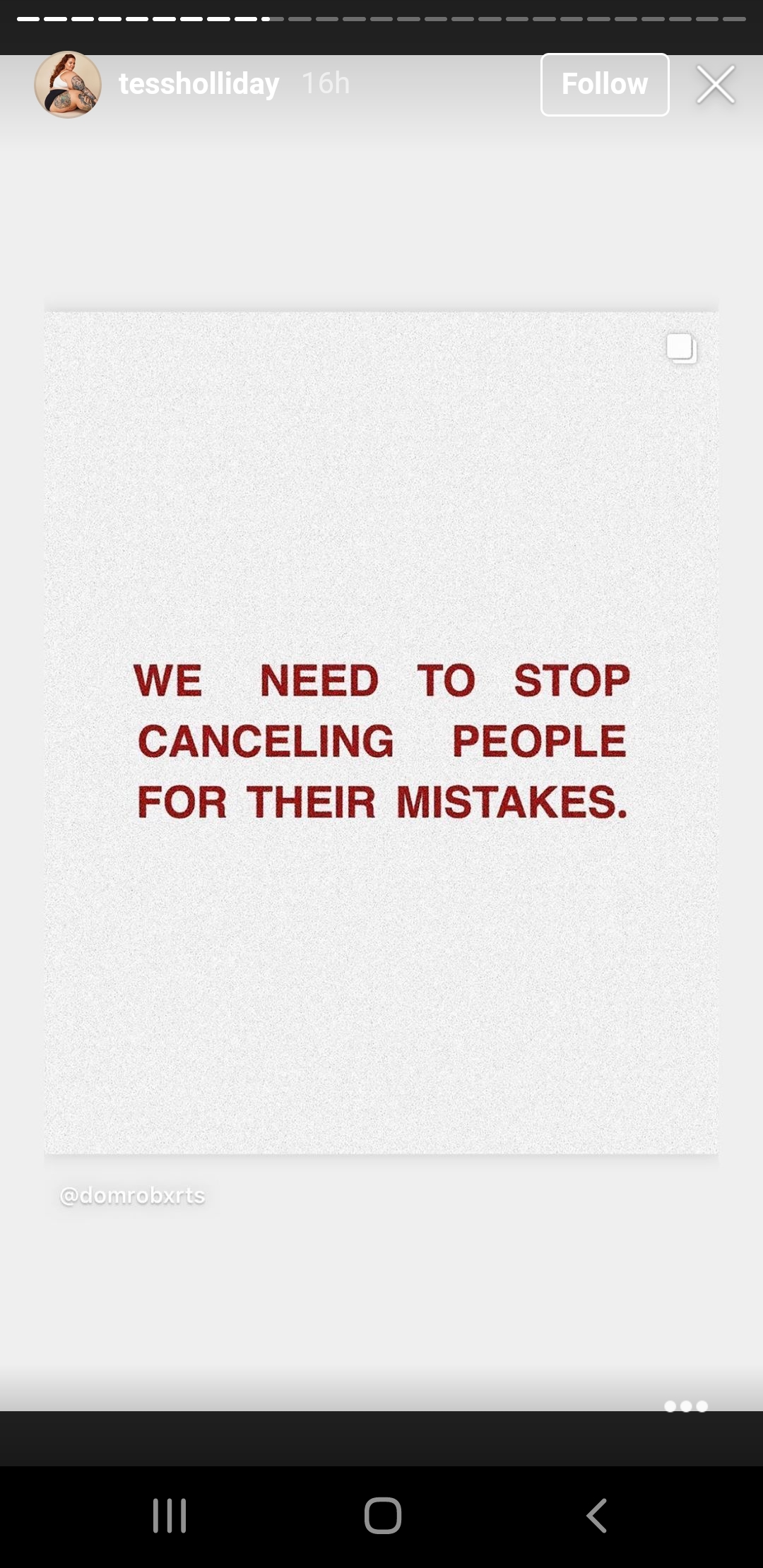
Task: Follow the tessholliday account
Action: point(605,84)
